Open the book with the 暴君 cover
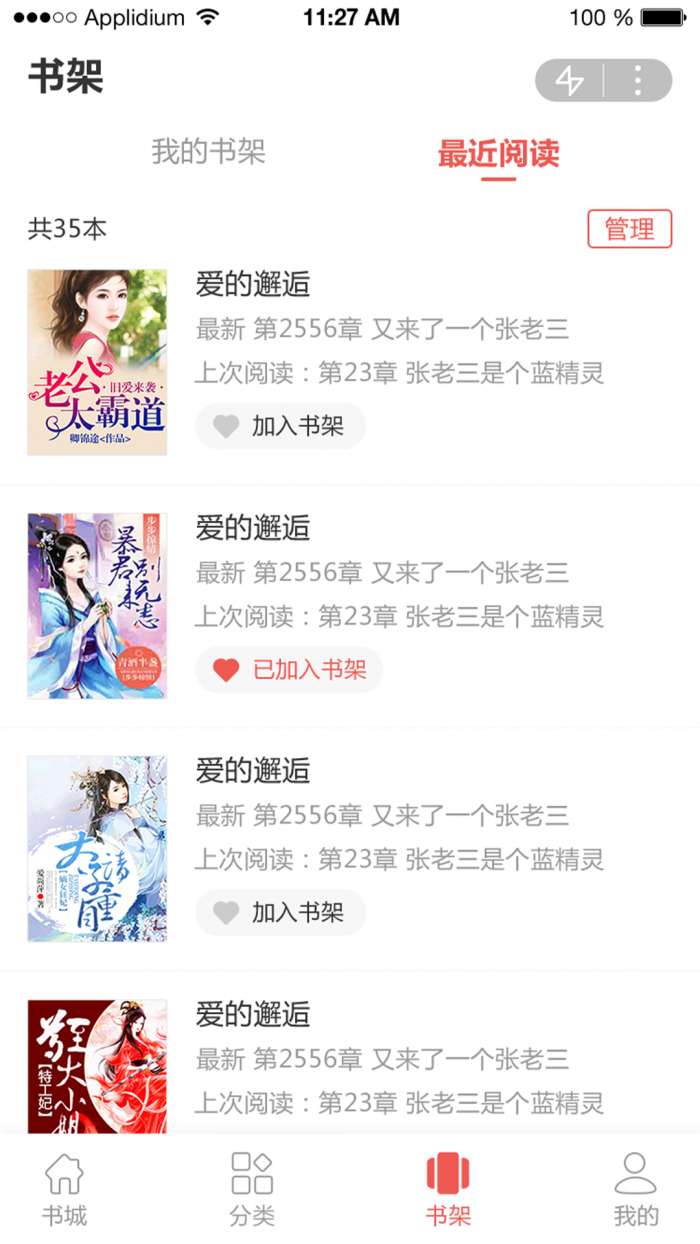The width and height of the screenshot is (700, 1244). [97, 606]
